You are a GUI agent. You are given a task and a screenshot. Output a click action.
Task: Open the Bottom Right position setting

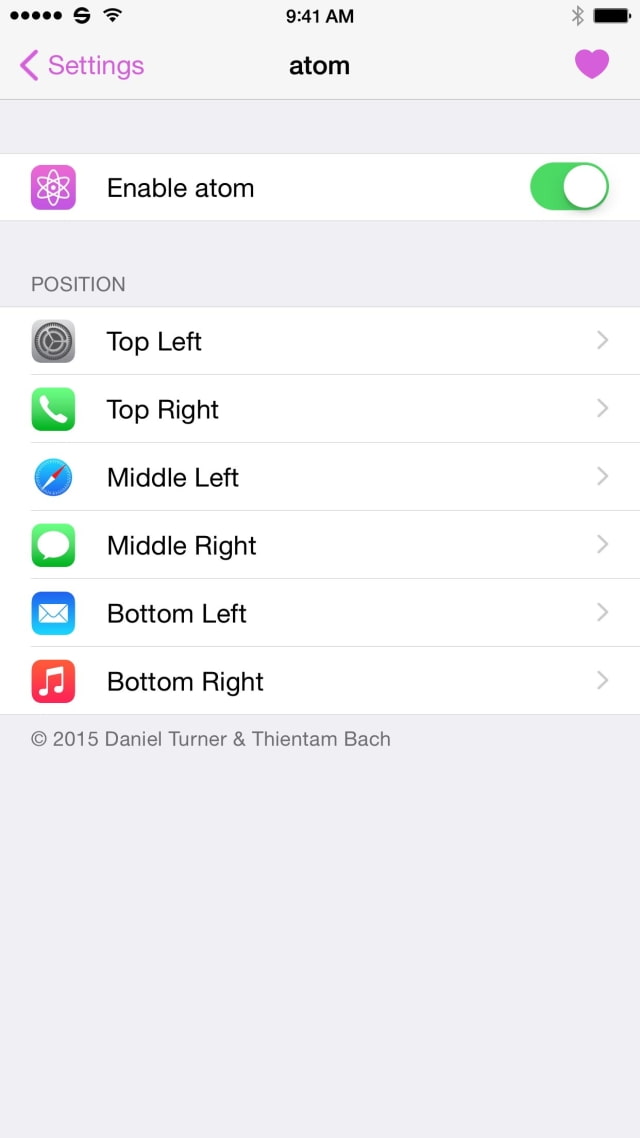320,681
